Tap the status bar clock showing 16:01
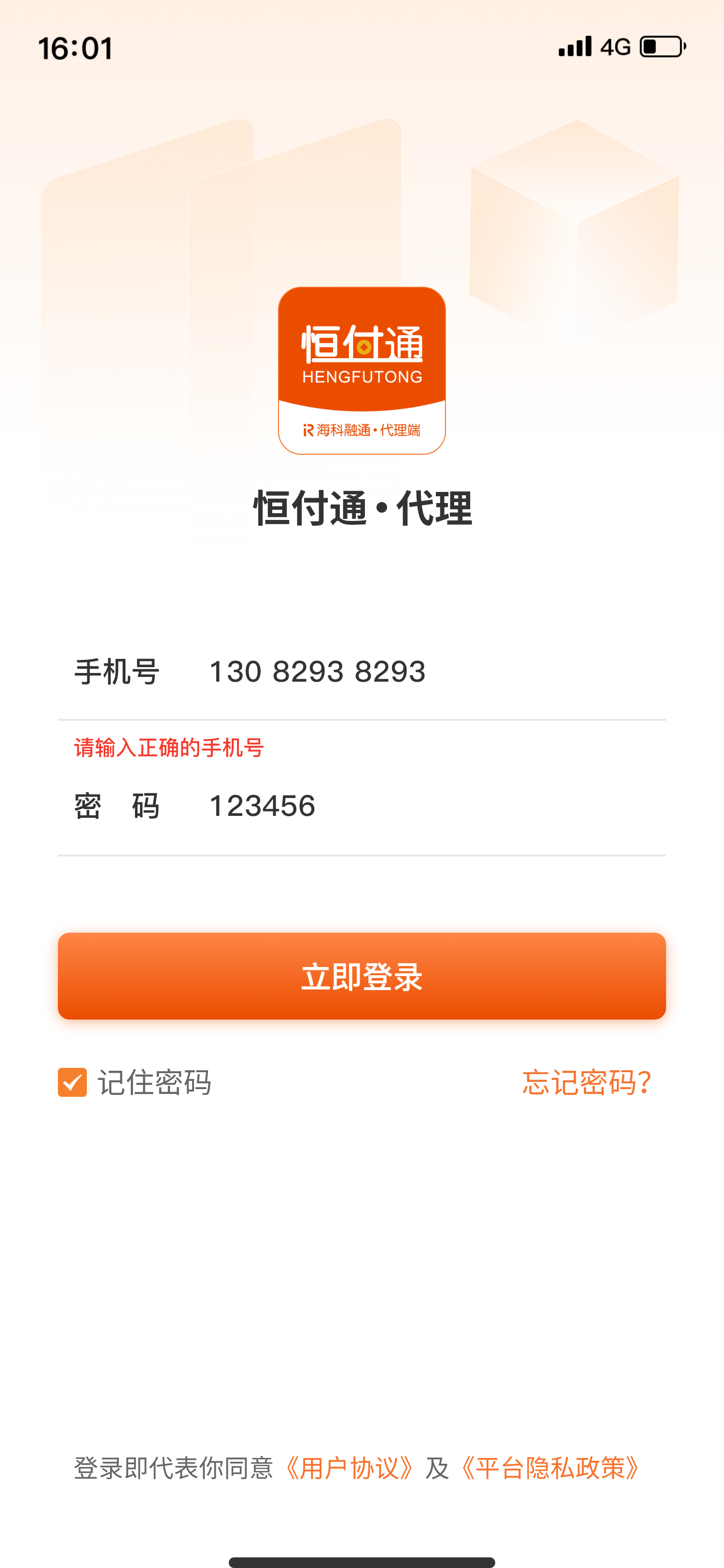Screen dimensions: 724x1568 pyautogui.click(x=74, y=47)
